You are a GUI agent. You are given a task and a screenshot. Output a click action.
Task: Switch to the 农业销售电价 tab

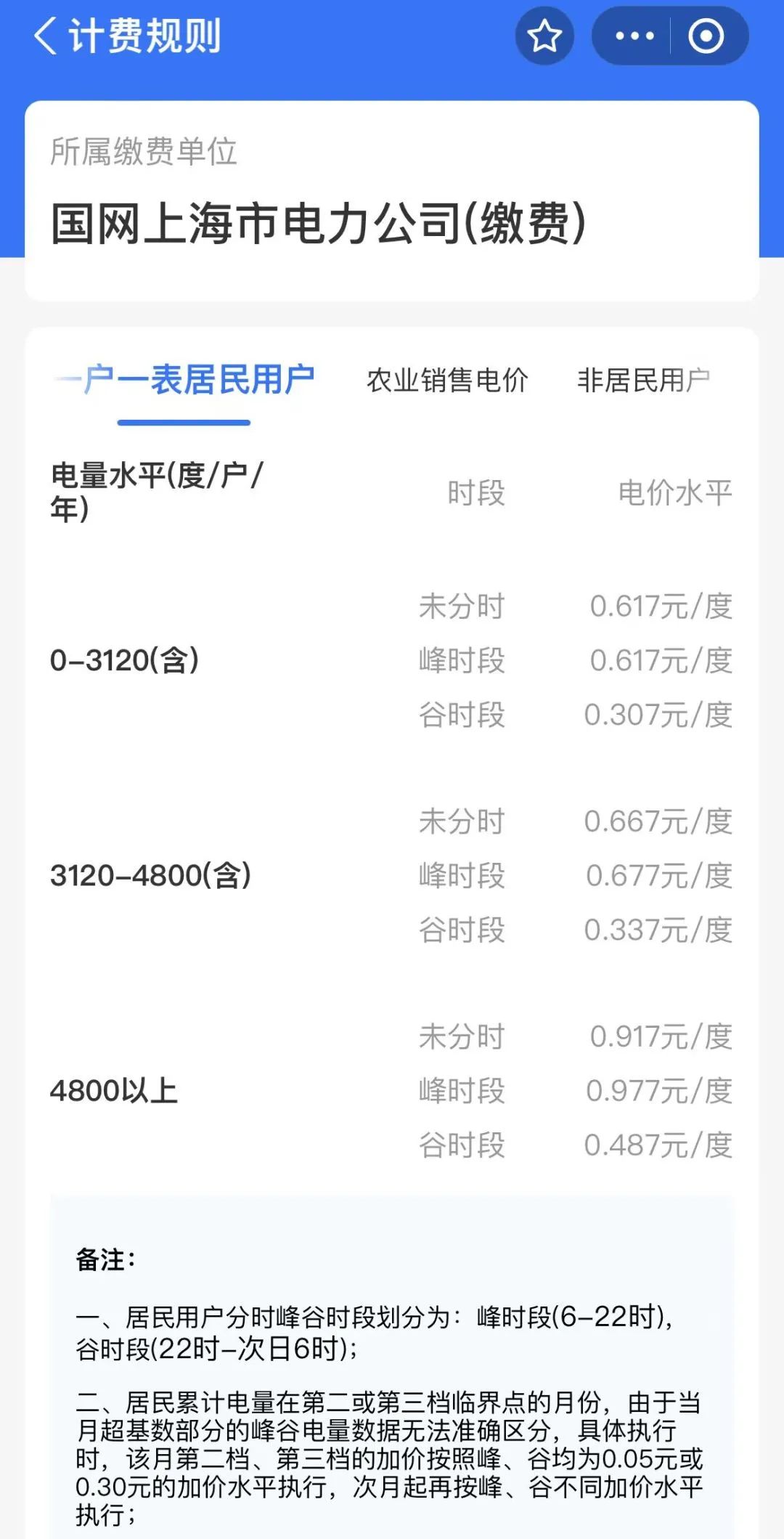point(447,380)
